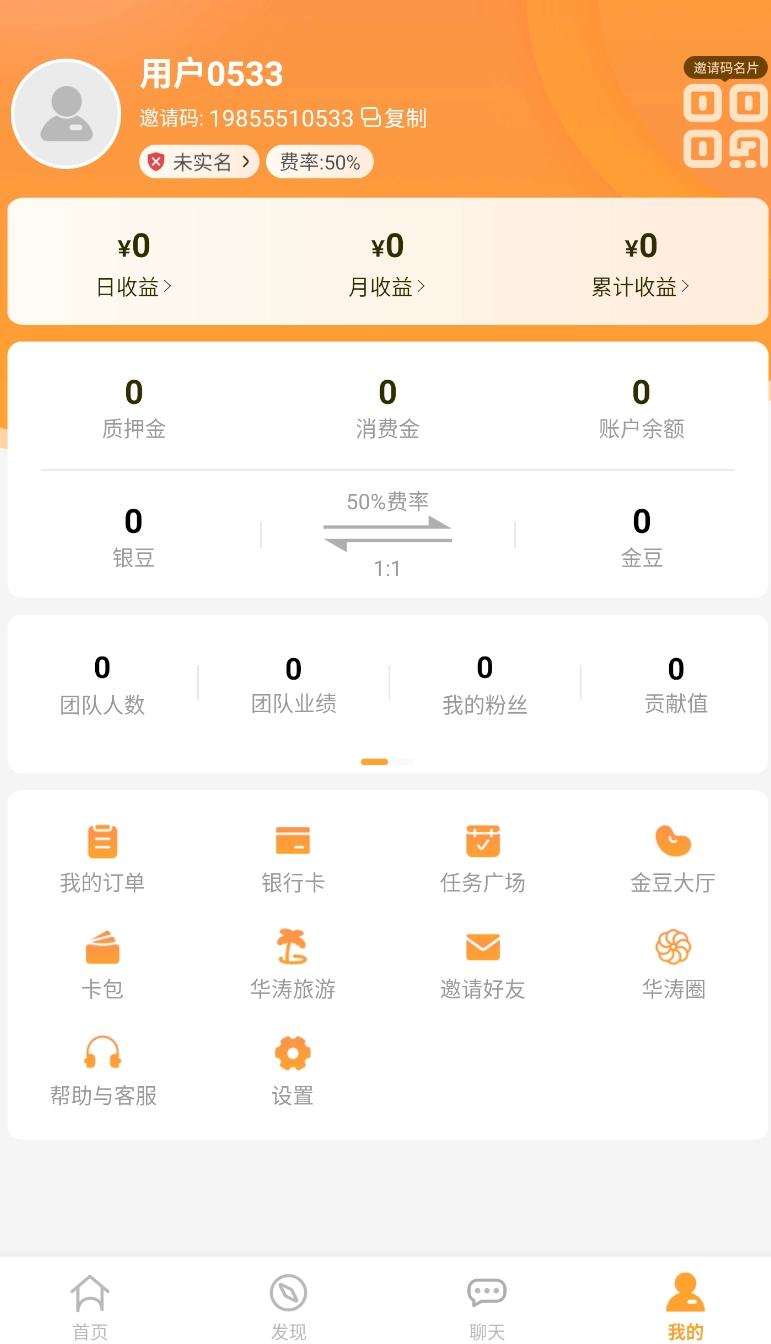The image size is (771, 1344).
Task: Open the 华涛旅游 travel icon
Action: [292, 961]
